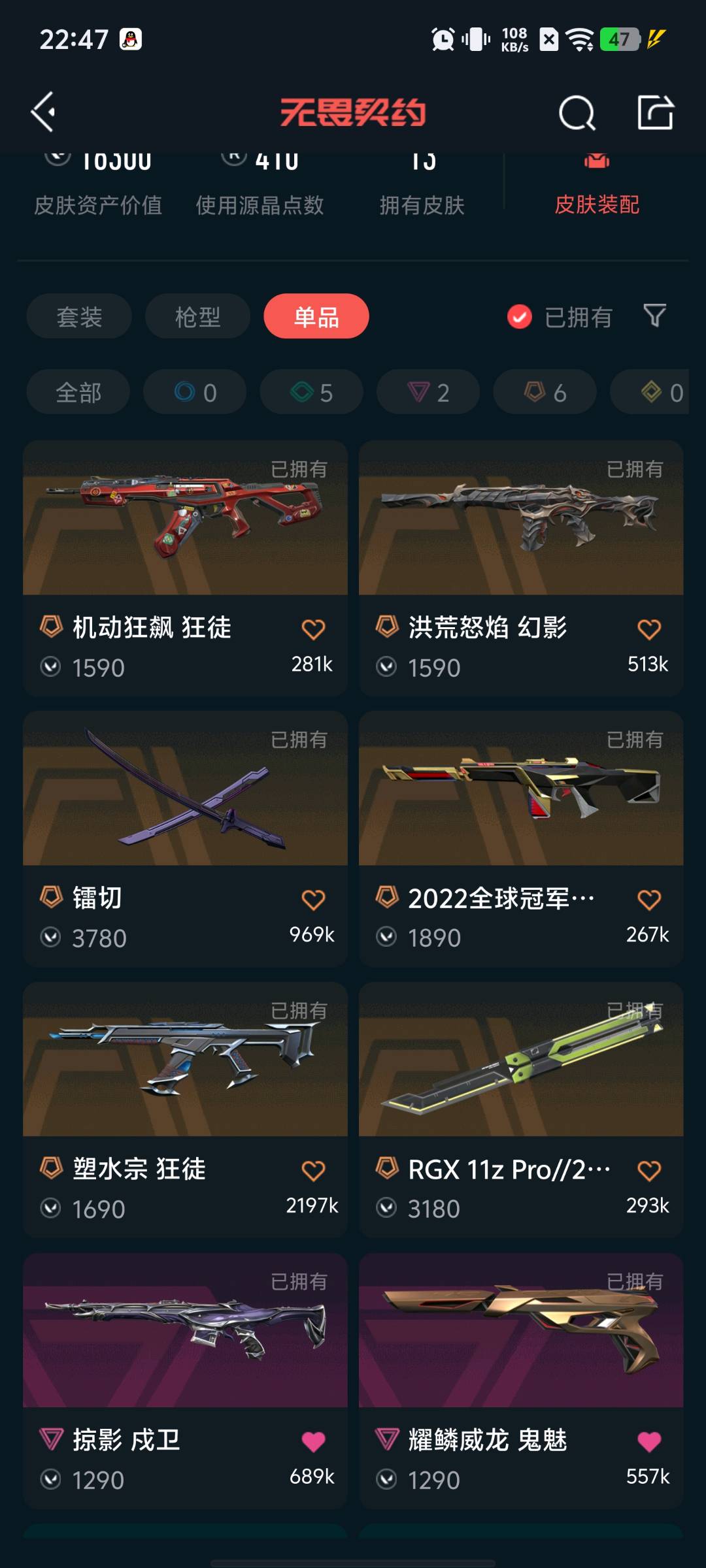Unlike the 掠影 戍卫 skin
706x1568 pixels.
[x=313, y=1441]
